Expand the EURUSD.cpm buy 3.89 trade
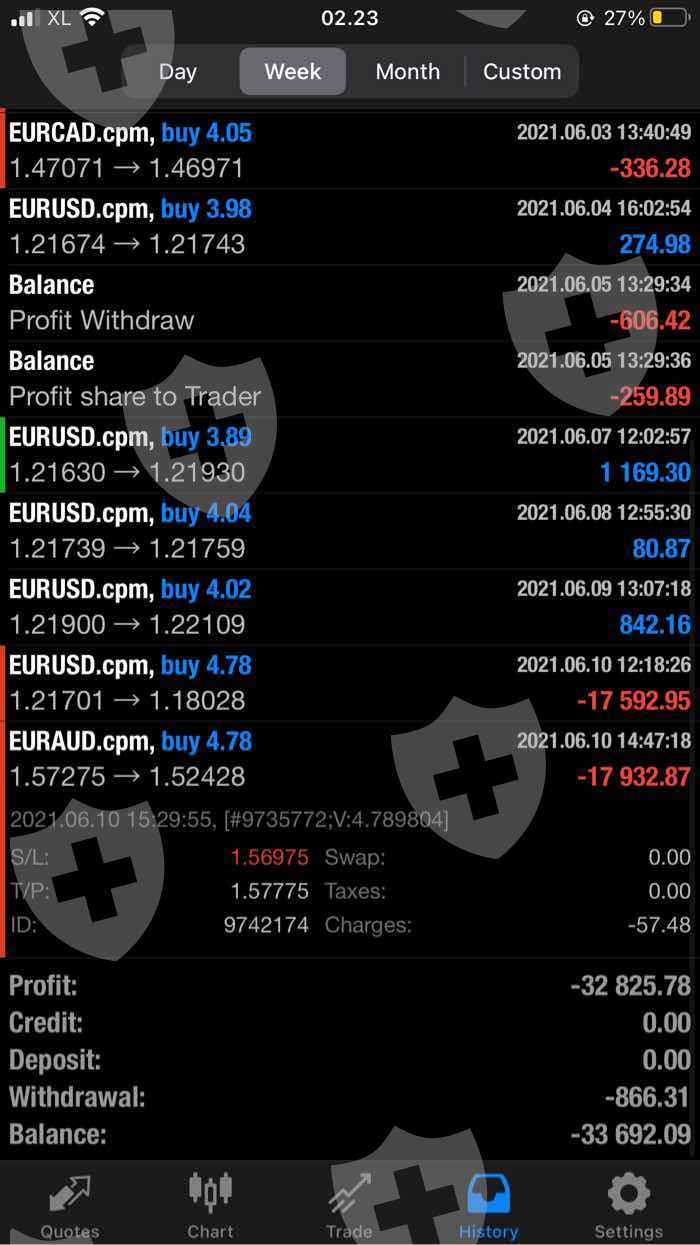Image resolution: width=700 pixels, height=1245 pixels. 350,454
